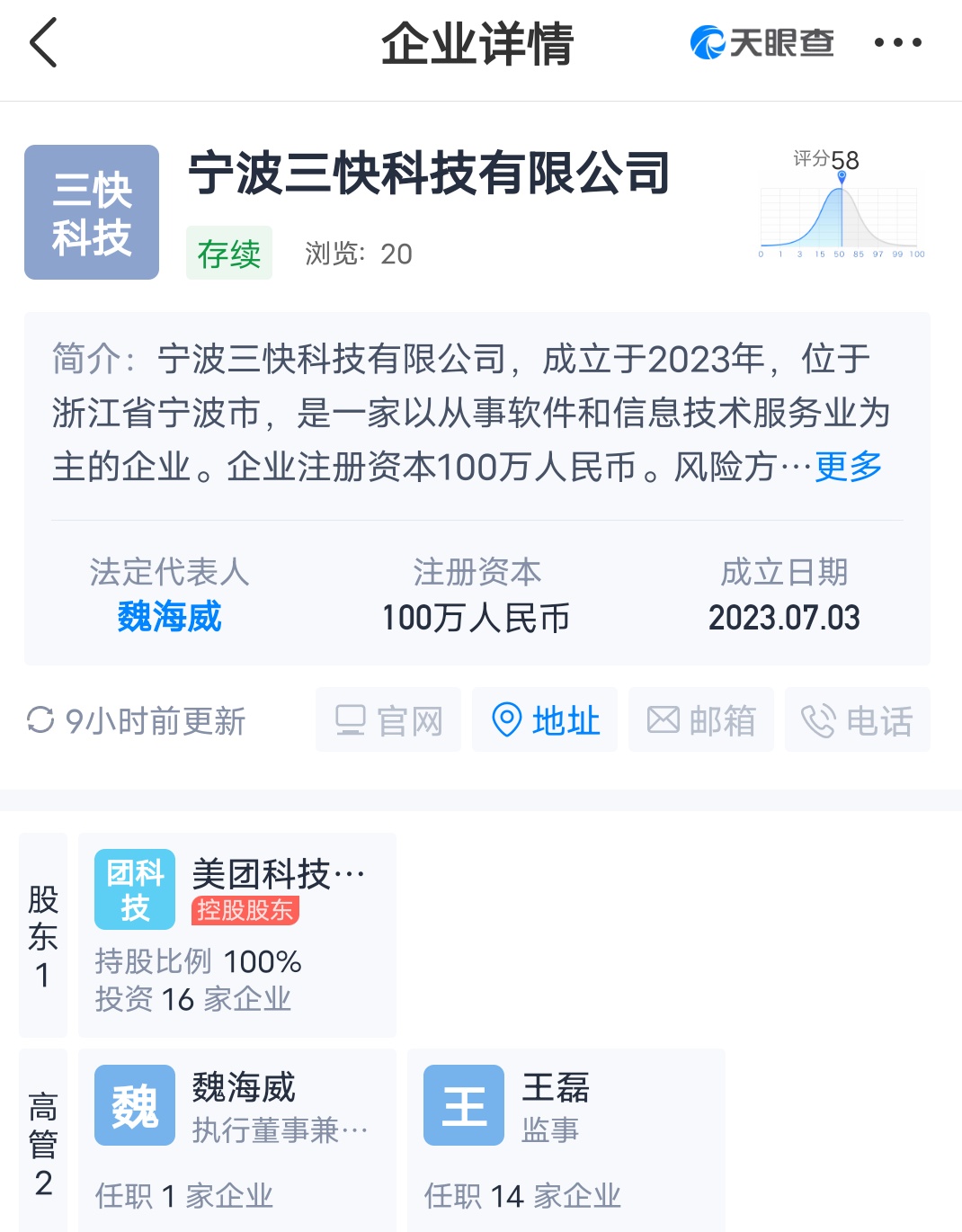Tap the 电话 contact option

857,720
